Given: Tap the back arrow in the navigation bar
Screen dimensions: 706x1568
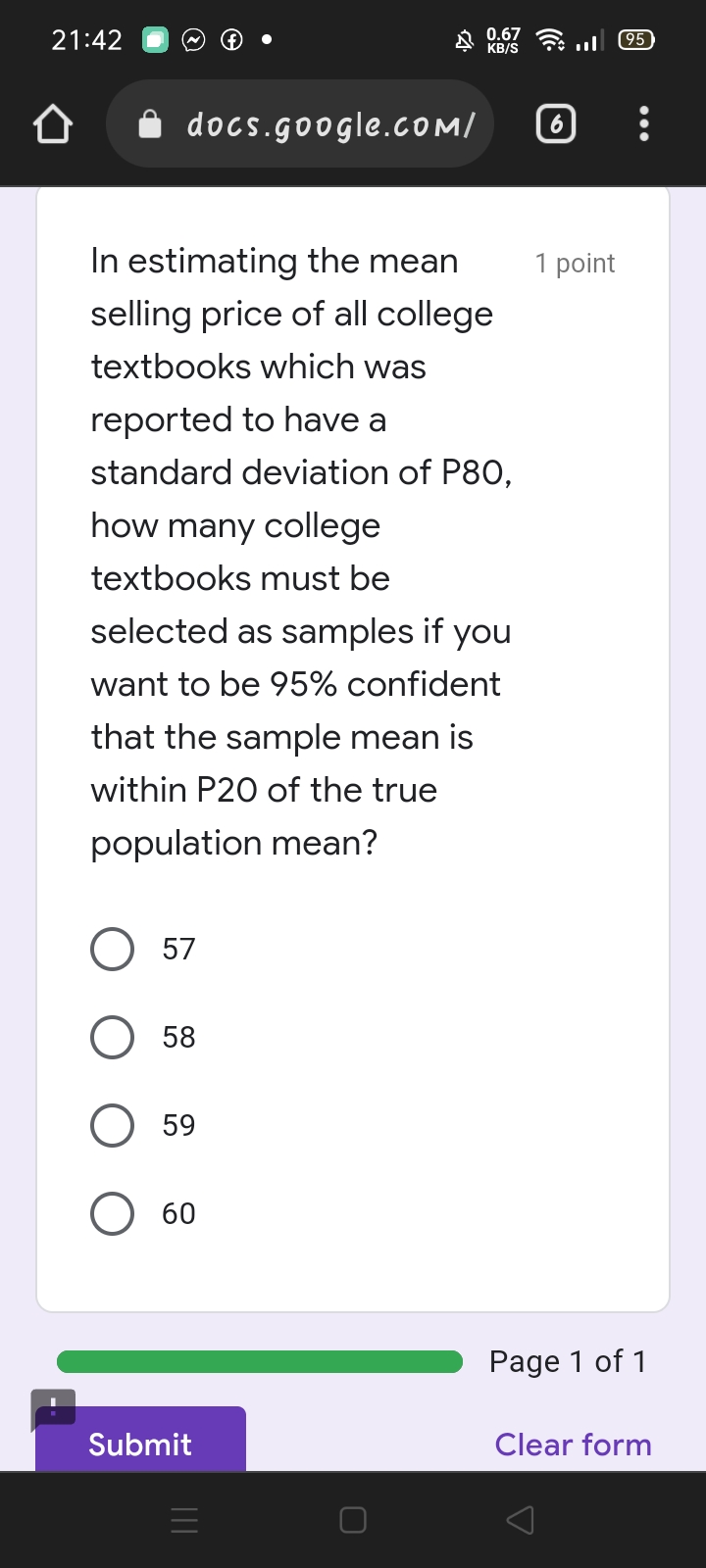Looking at the screenshot, I should [x=520, y=1520].
